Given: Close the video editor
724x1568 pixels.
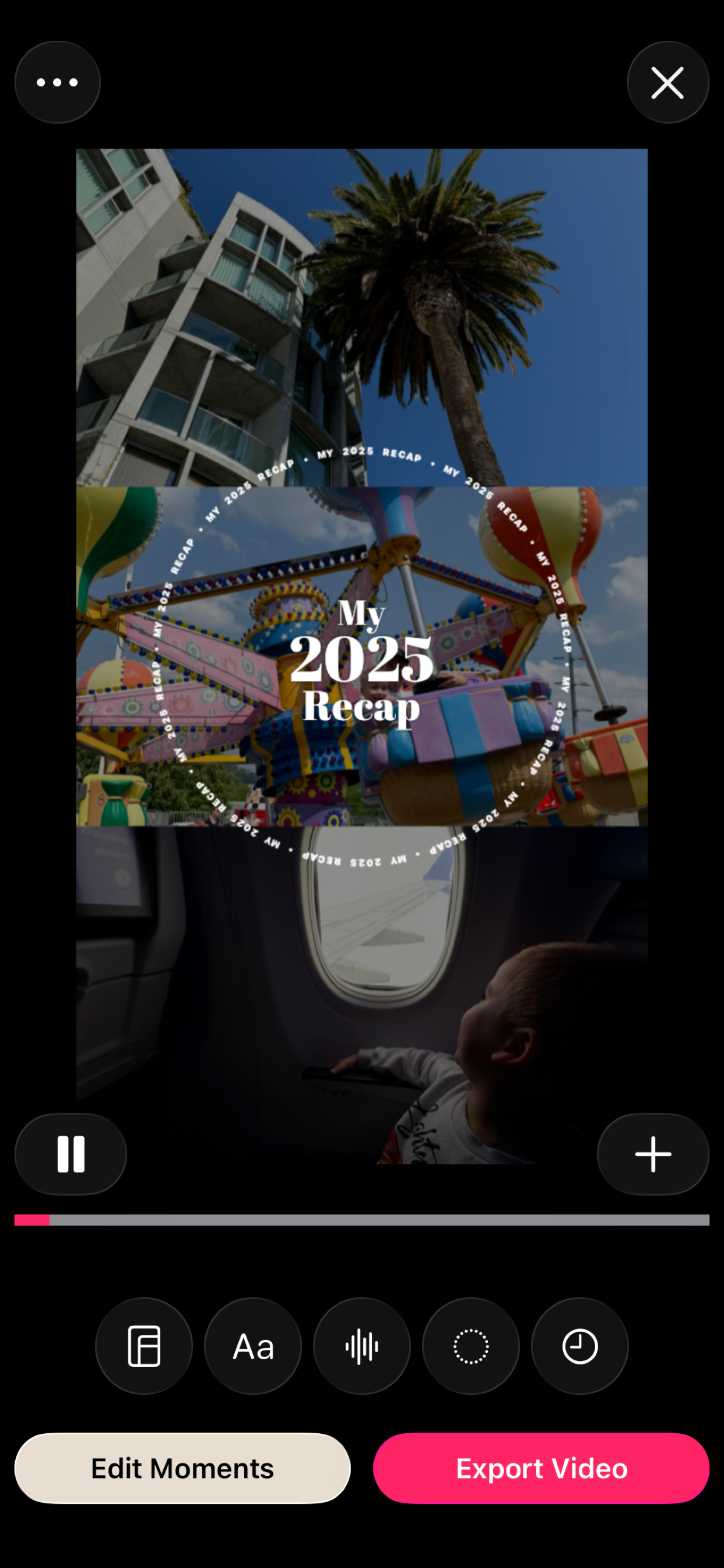Looking at the screenshot, I should 667,82.
